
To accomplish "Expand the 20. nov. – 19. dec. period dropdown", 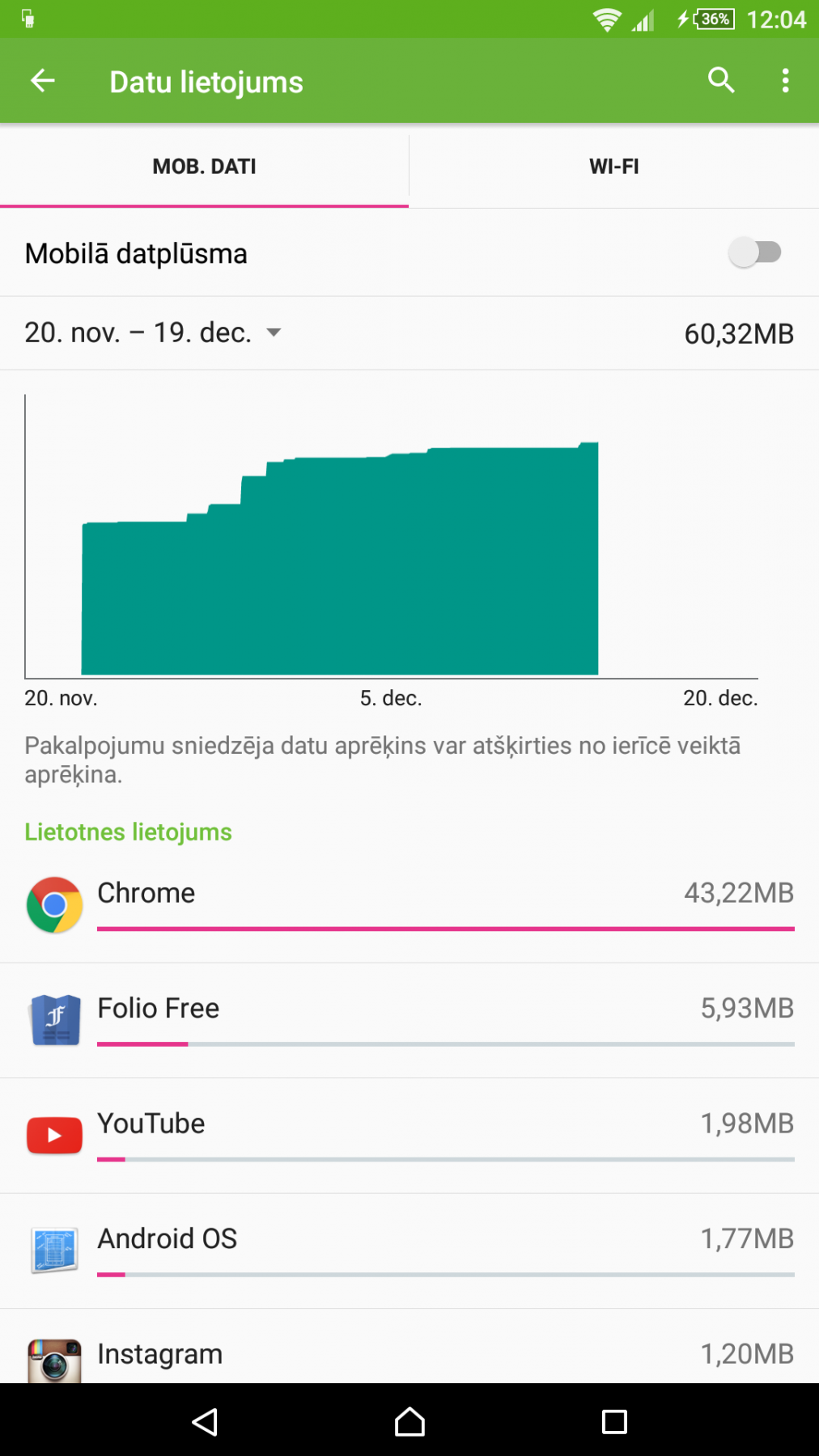I will (153, 332).
